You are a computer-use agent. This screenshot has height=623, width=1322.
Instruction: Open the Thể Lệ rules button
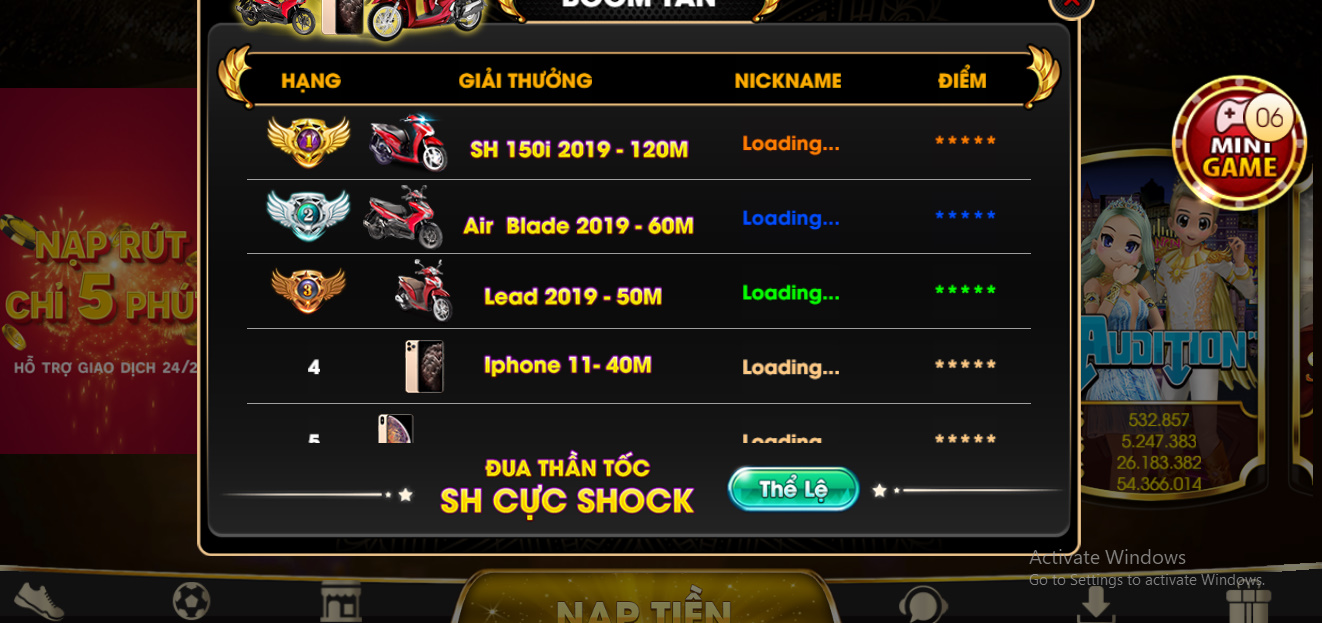[x=793, y=489]
